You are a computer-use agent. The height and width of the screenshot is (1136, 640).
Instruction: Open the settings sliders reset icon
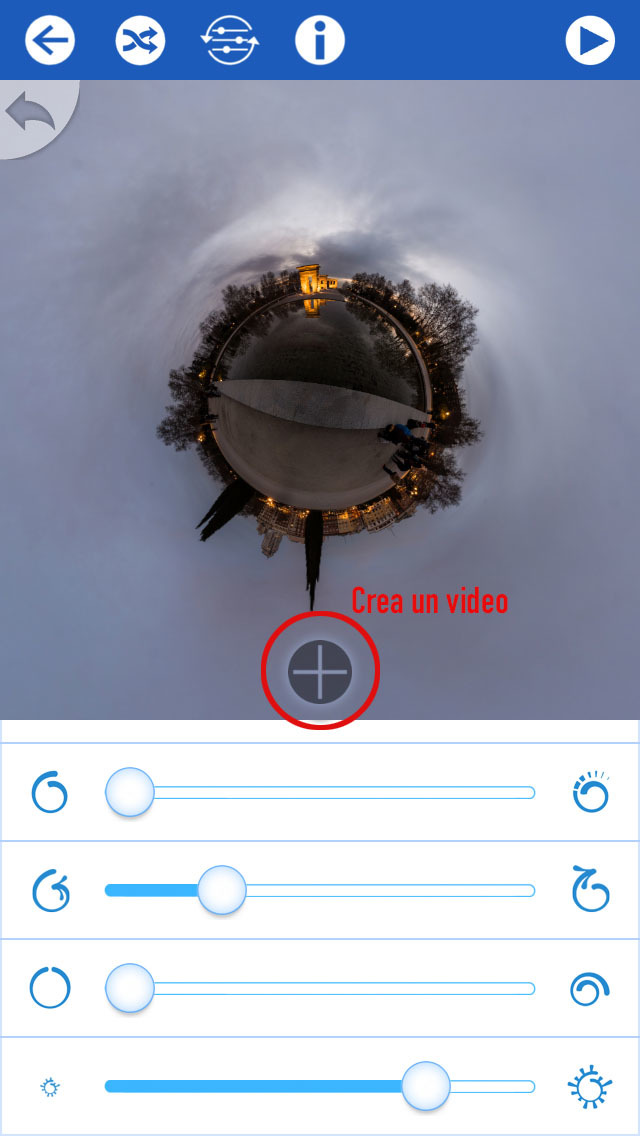pos(230,39)
